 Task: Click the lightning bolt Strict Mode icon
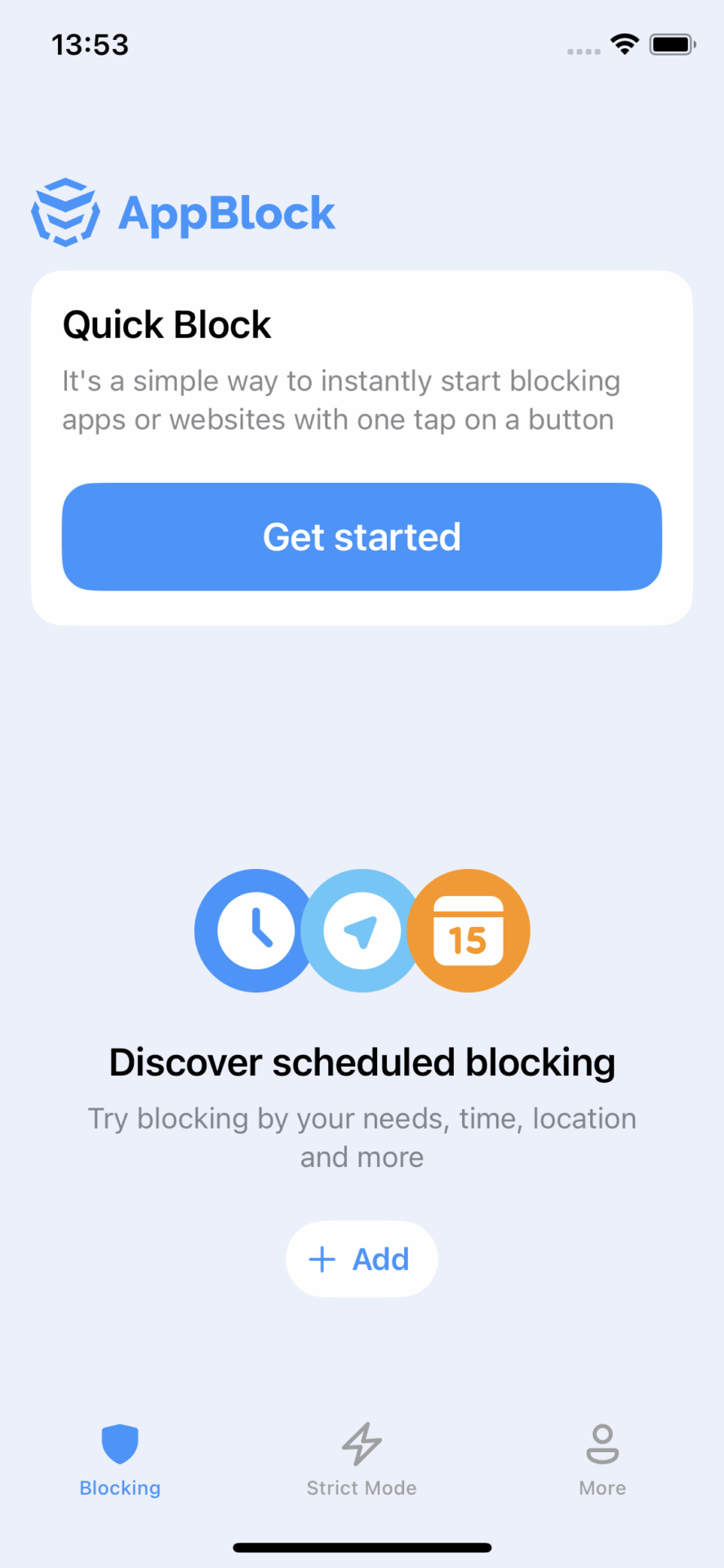tap(361, 1441)
